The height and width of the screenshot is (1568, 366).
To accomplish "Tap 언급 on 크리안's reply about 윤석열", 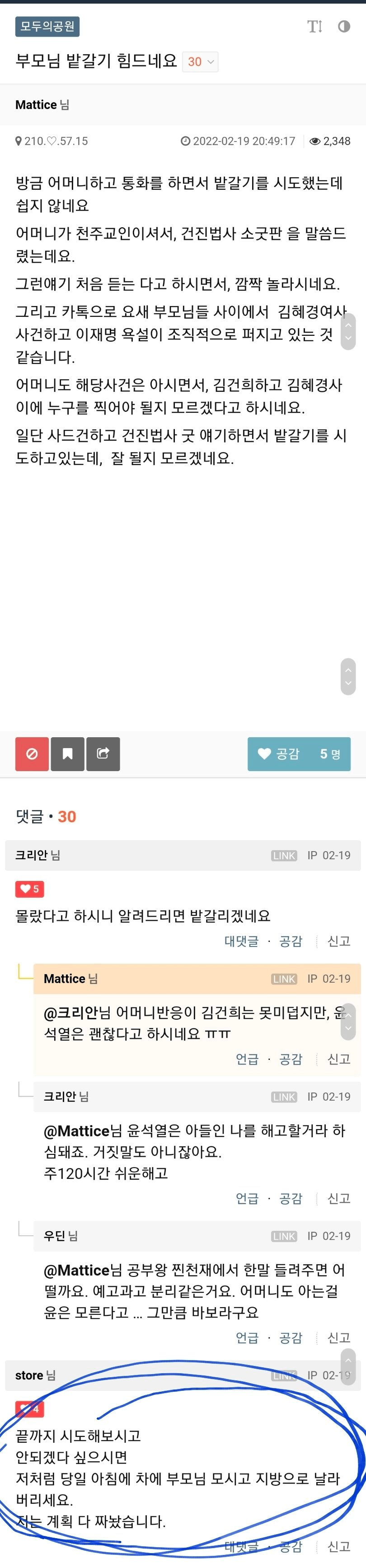I will tap(247, 1199).
